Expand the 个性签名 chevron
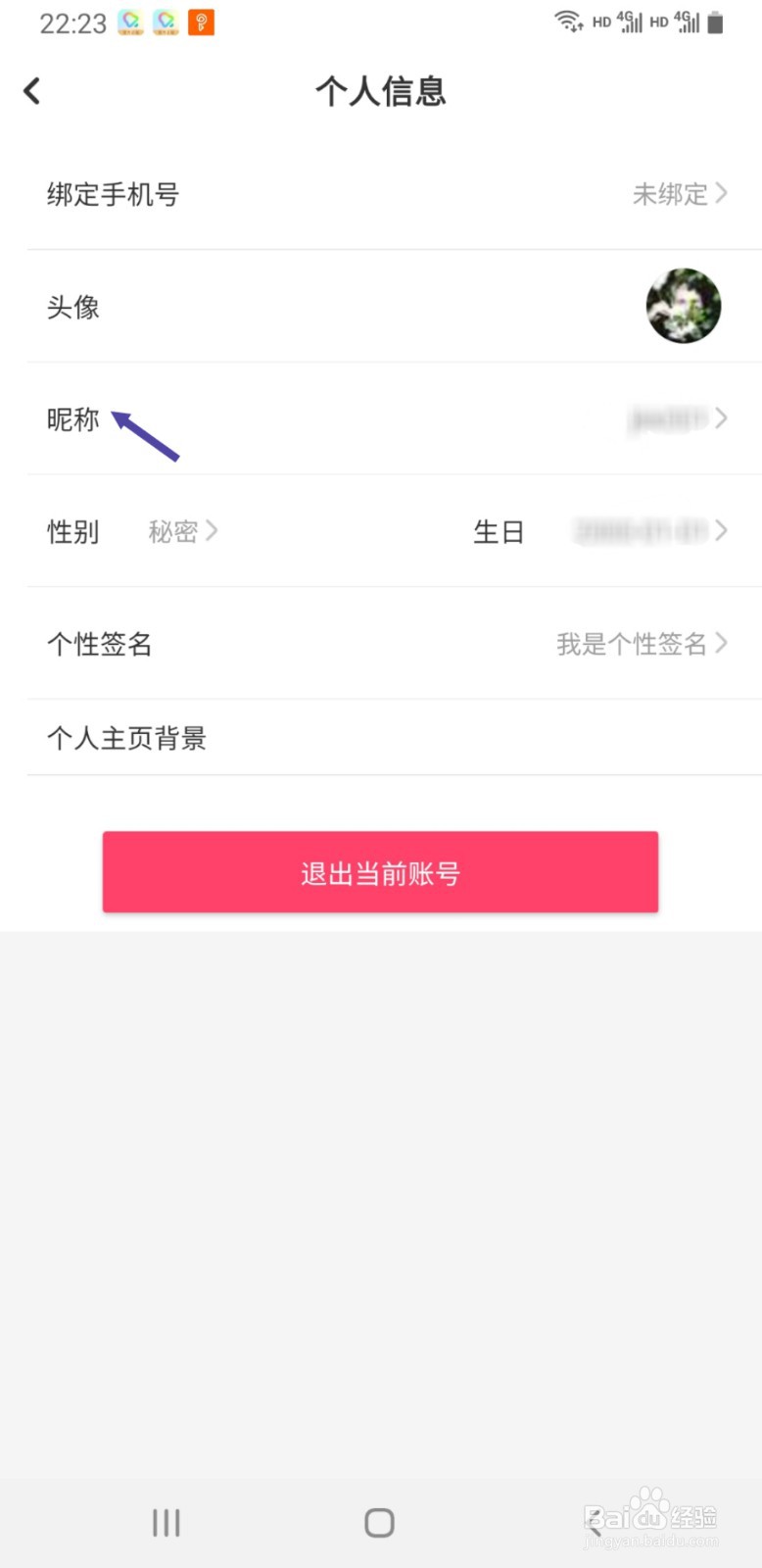The width and height of the screenshot is (762, 1568). pos(723,644)
